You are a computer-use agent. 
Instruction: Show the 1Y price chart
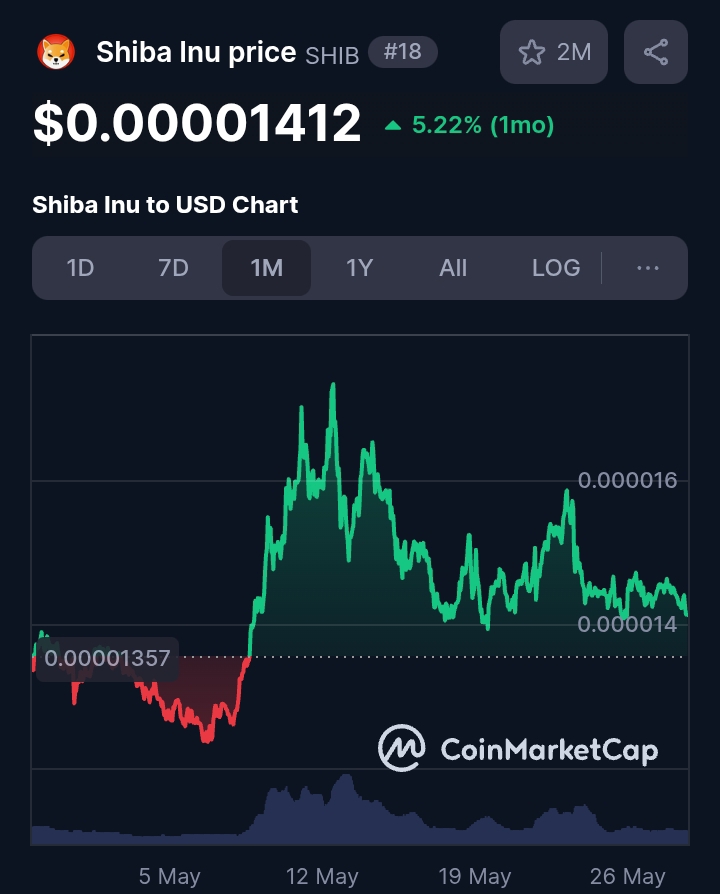click(x=359, y=268)
